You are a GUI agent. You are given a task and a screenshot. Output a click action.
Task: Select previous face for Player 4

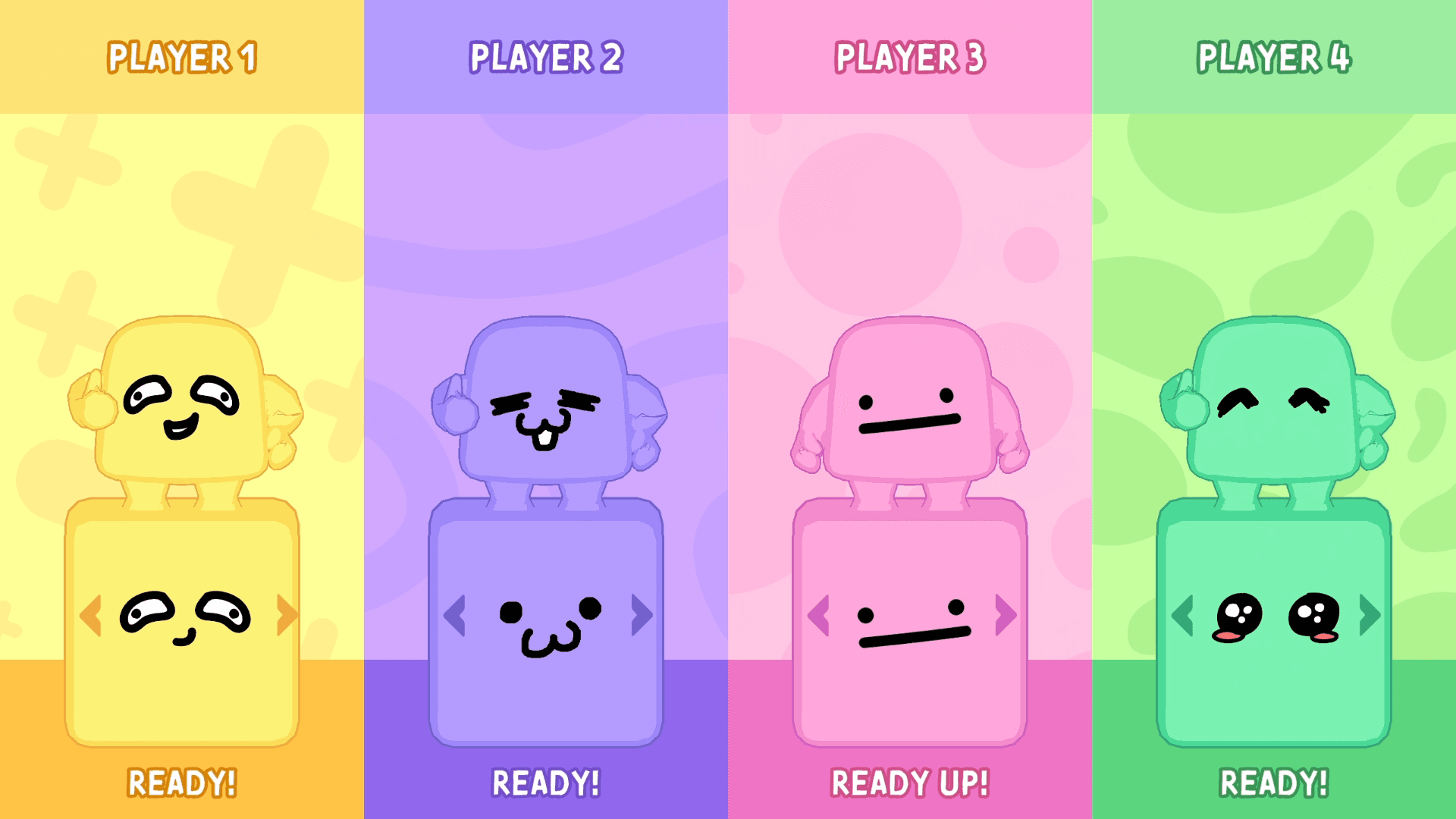(1182, 615)
